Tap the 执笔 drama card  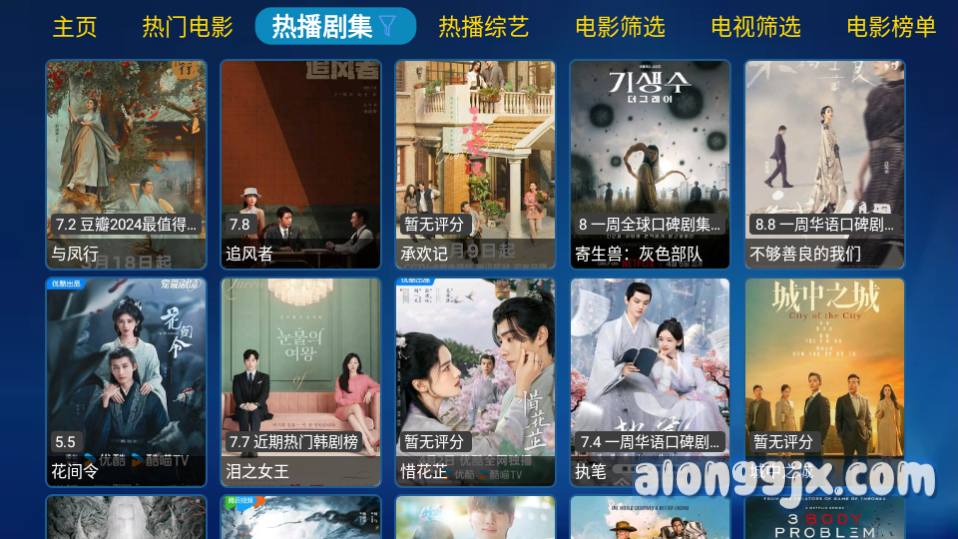(x=650, y=382)
